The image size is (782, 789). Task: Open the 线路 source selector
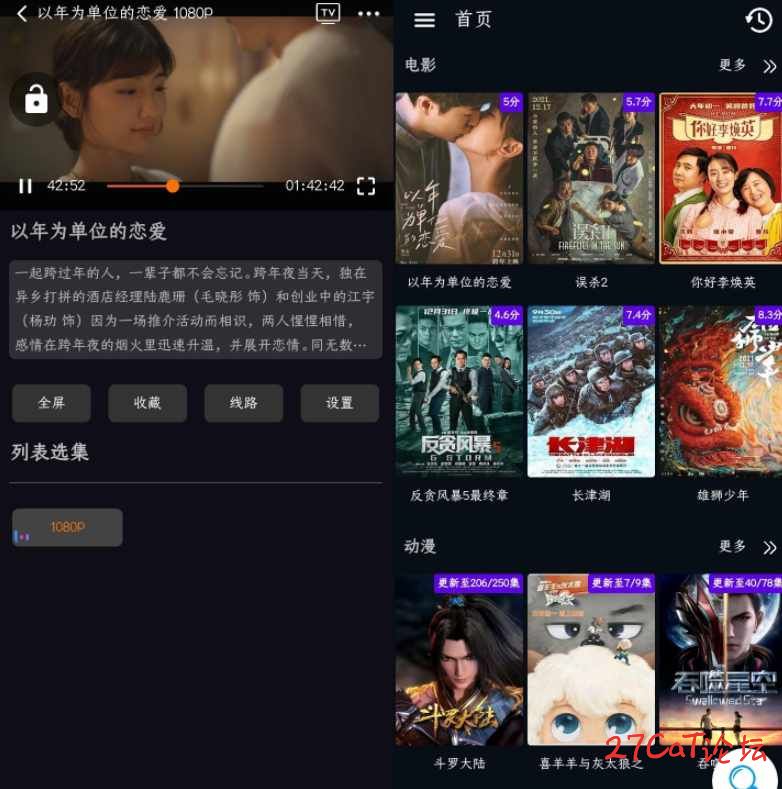pos(243,403)
